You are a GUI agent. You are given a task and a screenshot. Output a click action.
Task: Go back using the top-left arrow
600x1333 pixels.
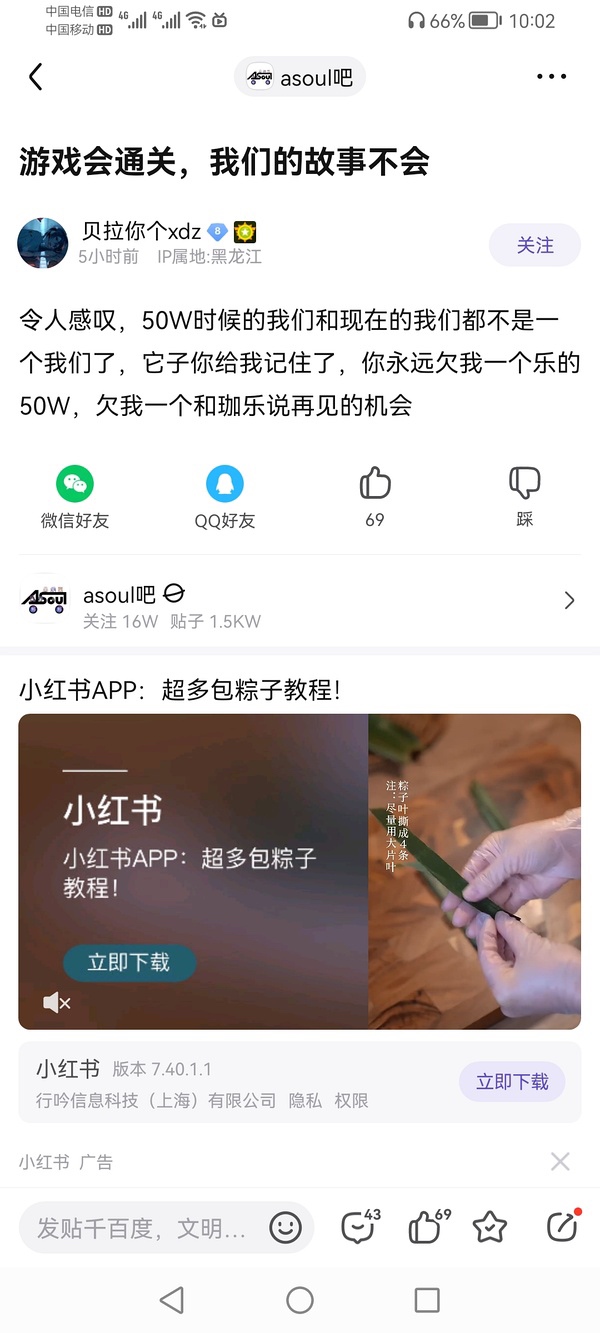[x=36, y=77]
